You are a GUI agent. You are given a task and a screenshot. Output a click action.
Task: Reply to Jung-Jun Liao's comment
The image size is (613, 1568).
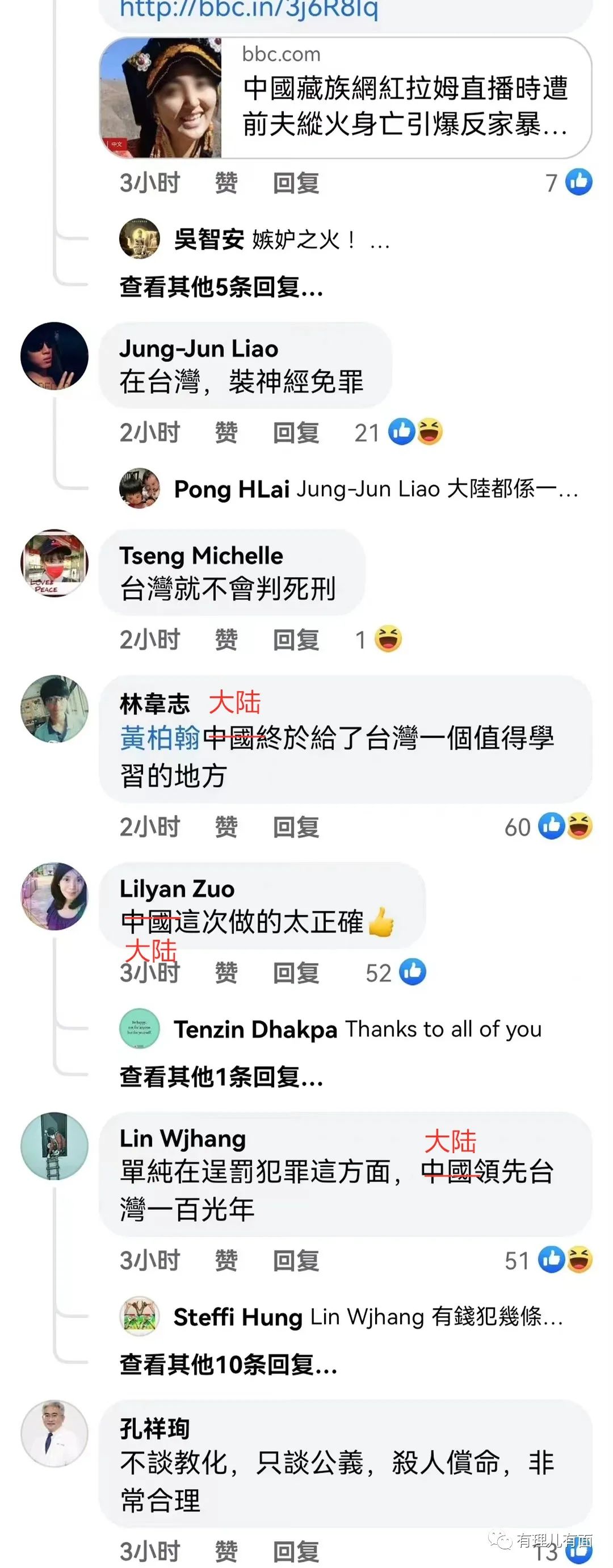(x=296, y=433)
